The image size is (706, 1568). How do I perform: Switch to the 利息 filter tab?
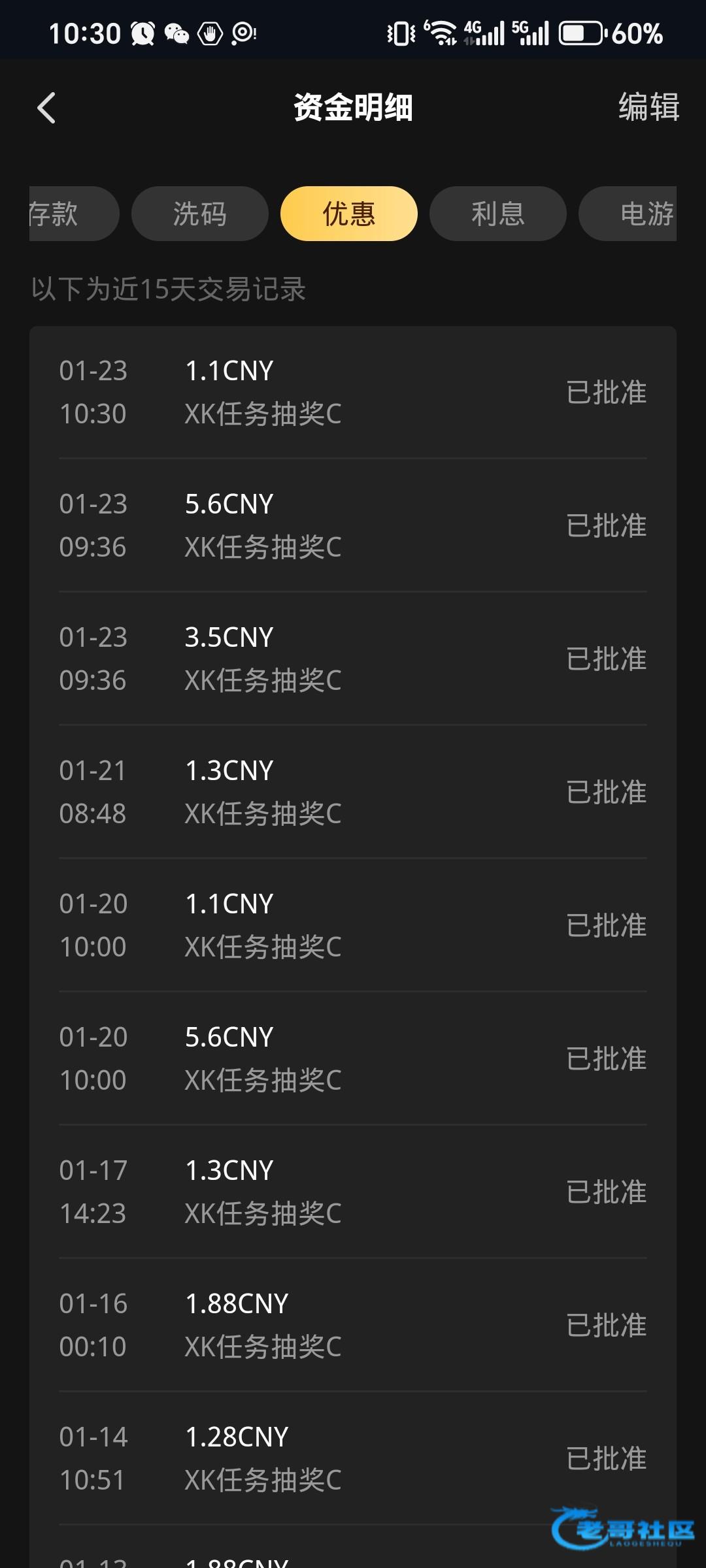[x=498, y=214]
